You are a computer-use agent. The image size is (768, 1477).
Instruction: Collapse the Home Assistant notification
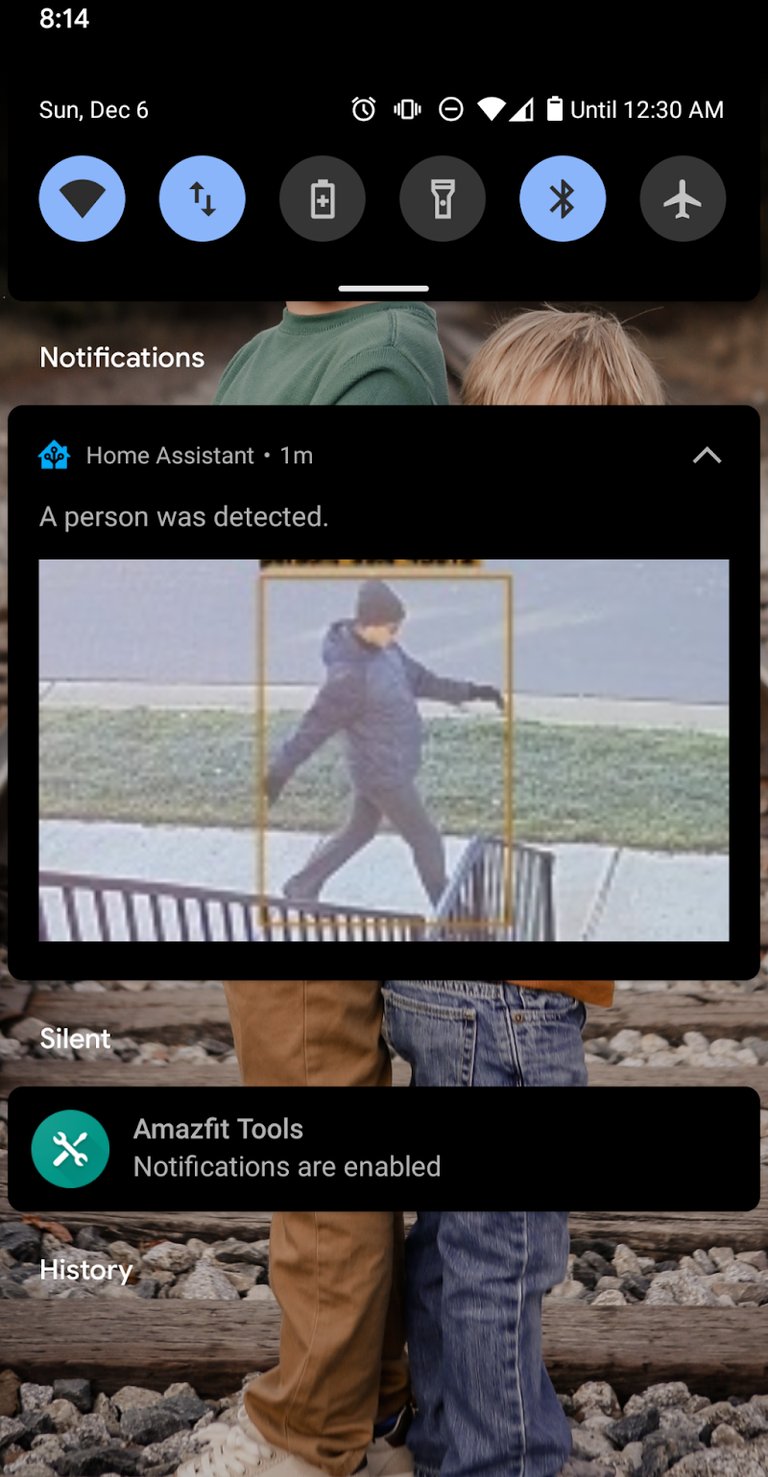[x=707, y=455]
